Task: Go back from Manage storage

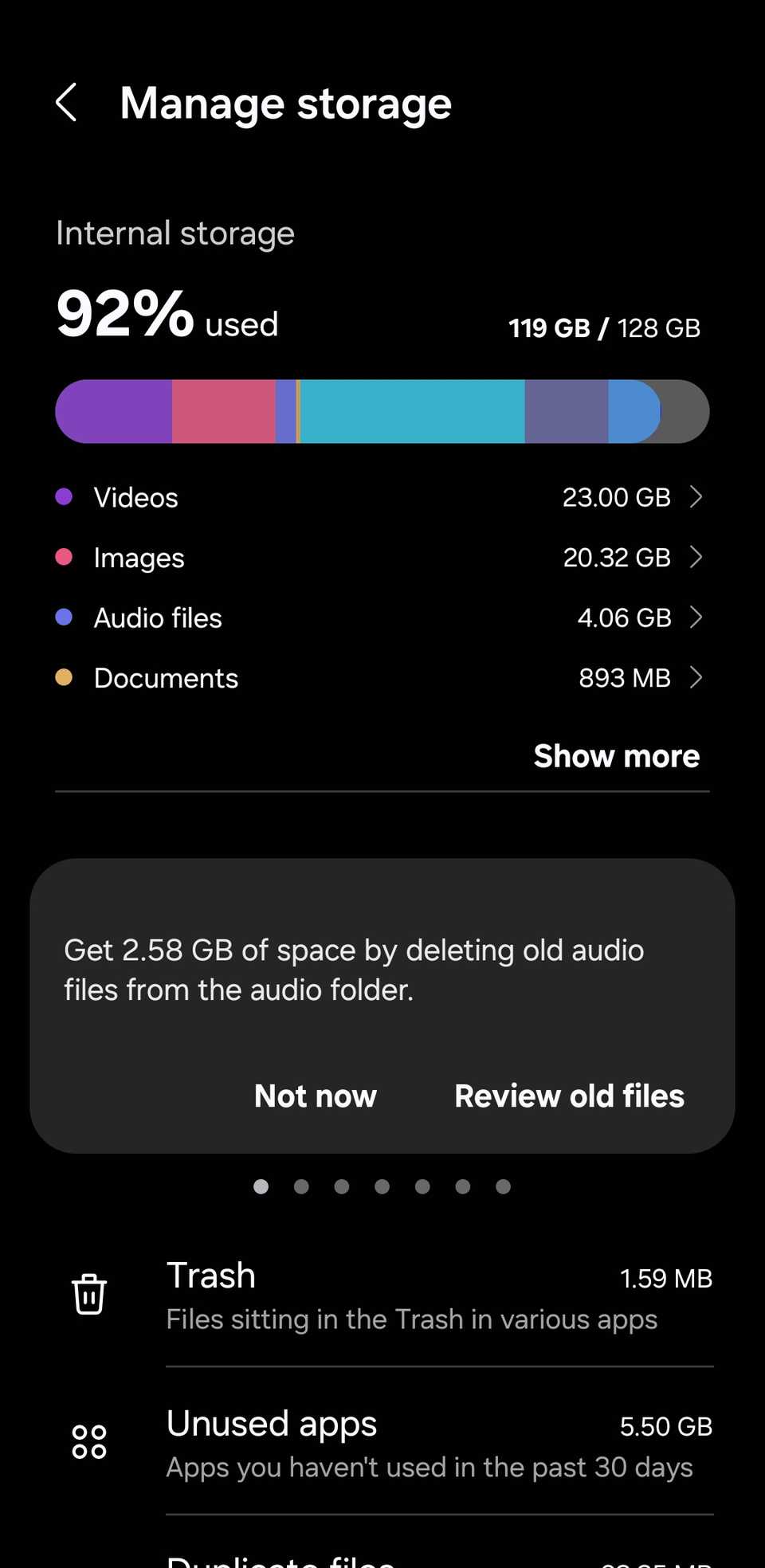Action: tap(67, 103)
